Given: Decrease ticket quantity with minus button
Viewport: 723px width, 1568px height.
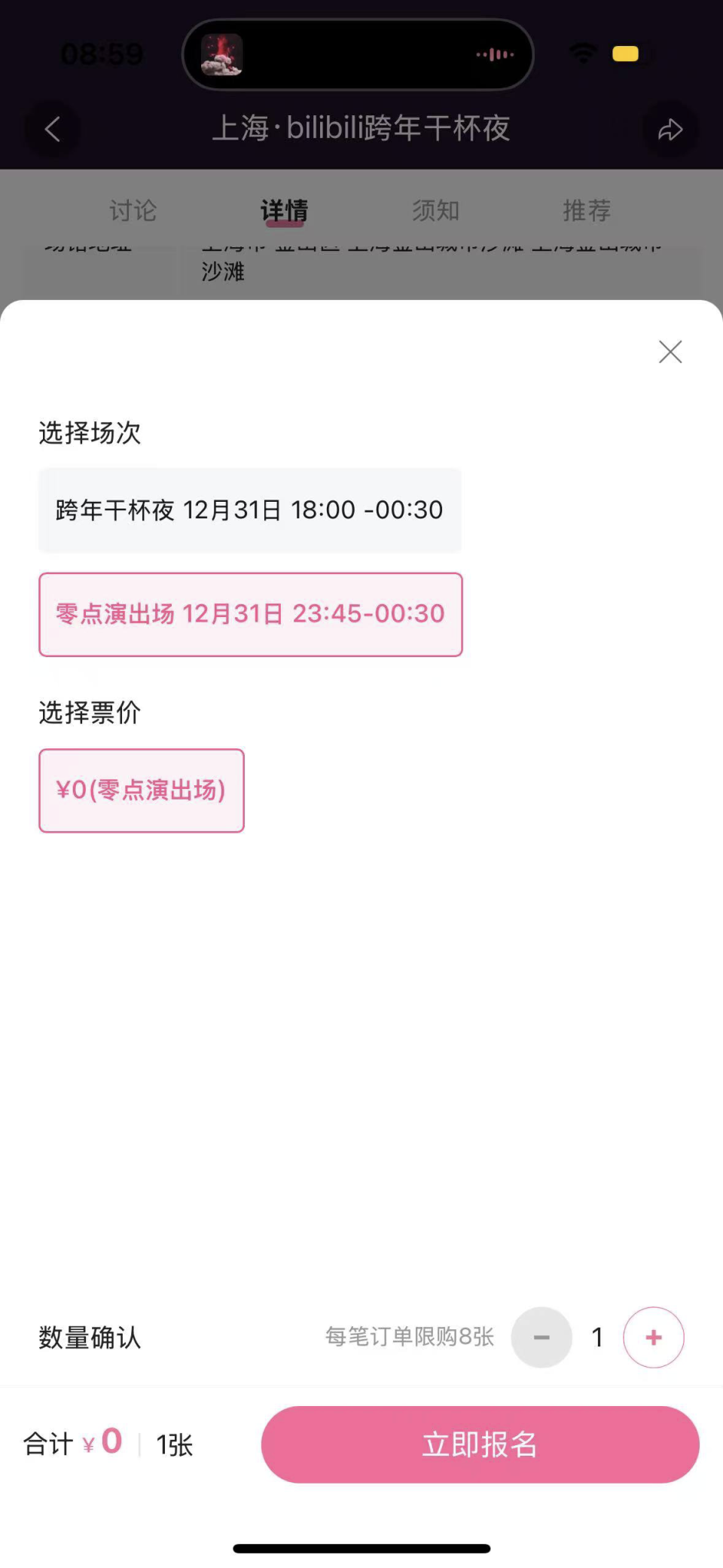Looking at the screenshot, I should tap(541, 1337).
